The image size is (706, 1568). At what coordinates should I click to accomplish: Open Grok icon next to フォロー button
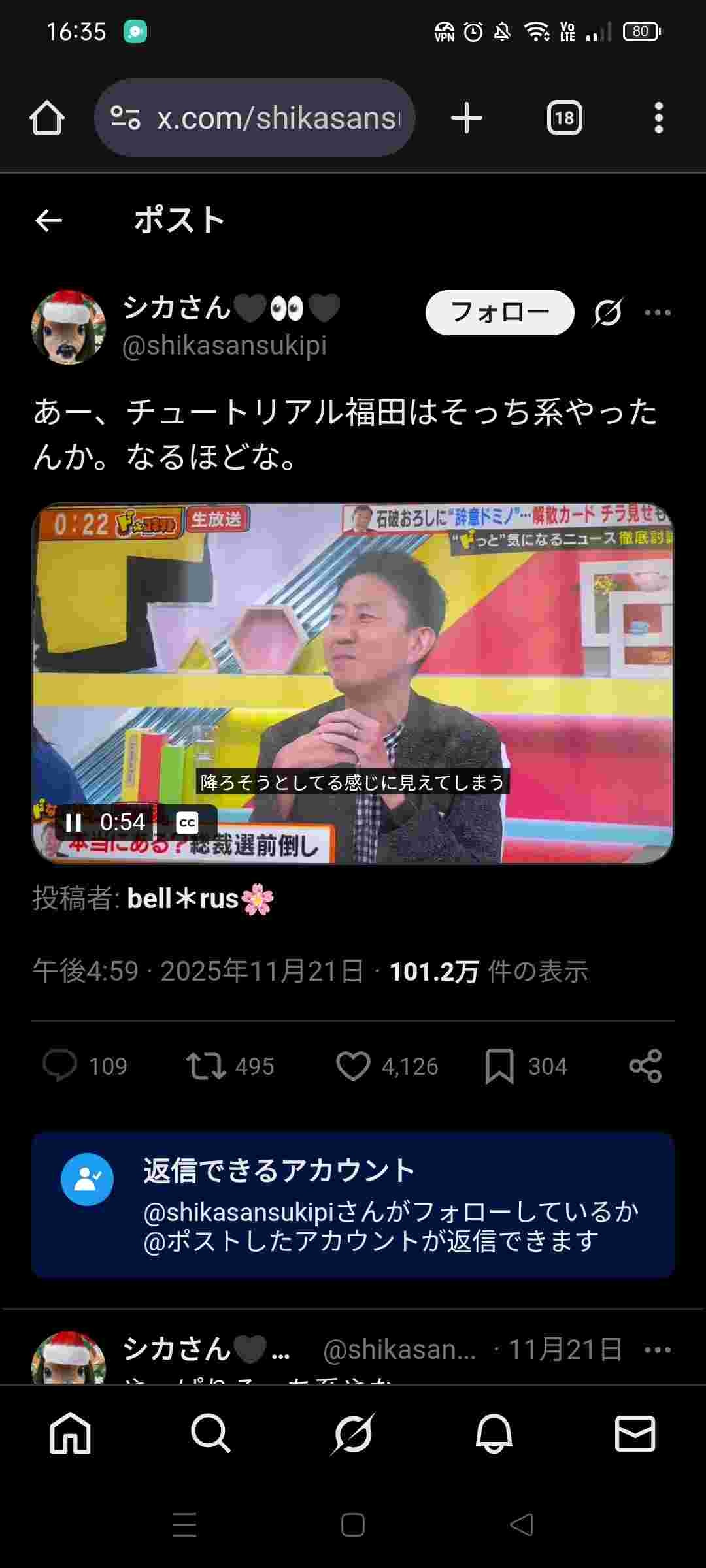[607, 312]
